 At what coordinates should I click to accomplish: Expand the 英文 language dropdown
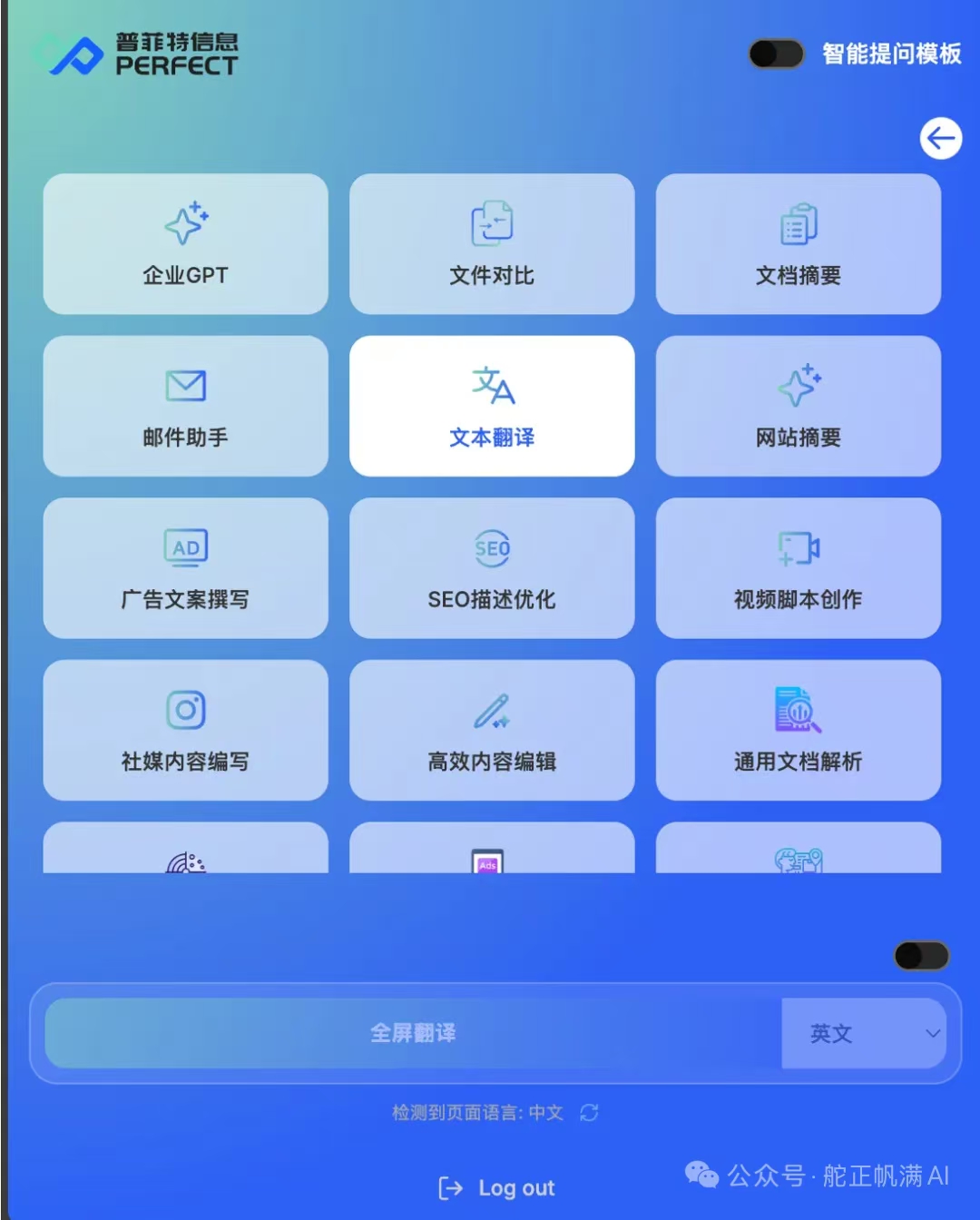863,1033
